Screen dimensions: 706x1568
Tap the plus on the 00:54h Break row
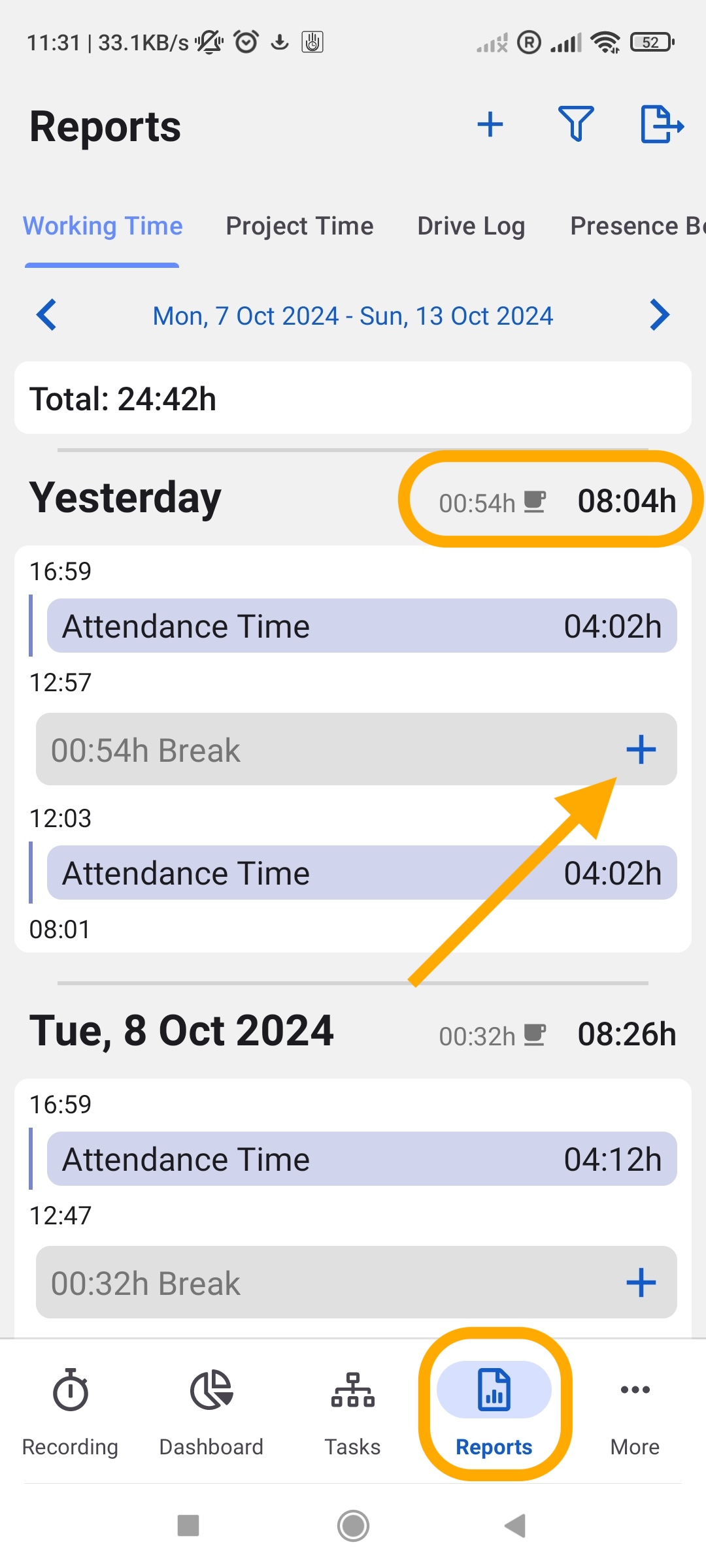tap(641, 749)
